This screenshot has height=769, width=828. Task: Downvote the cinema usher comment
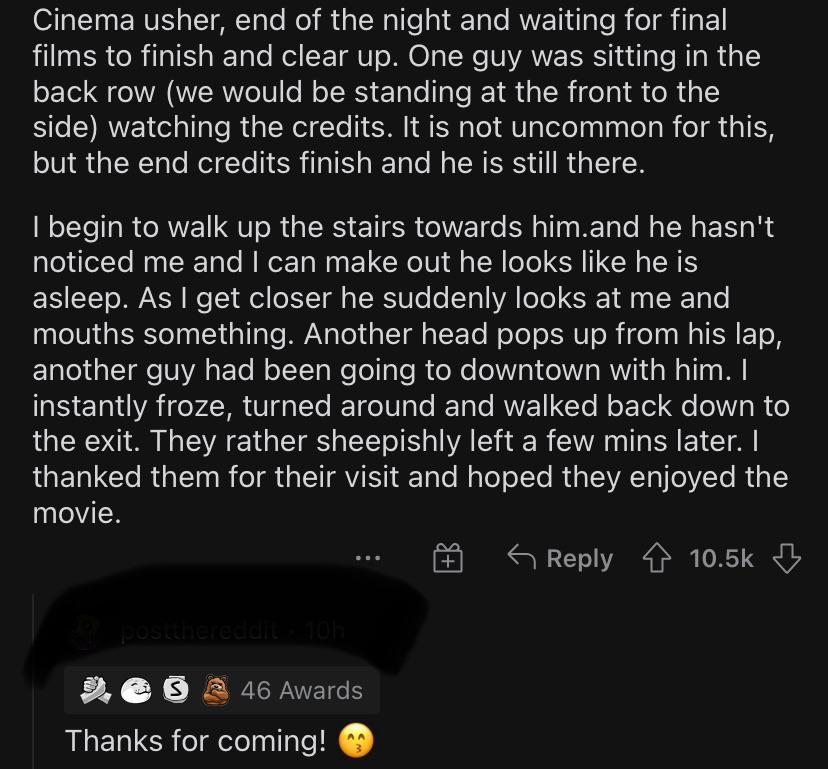(787, 558)
